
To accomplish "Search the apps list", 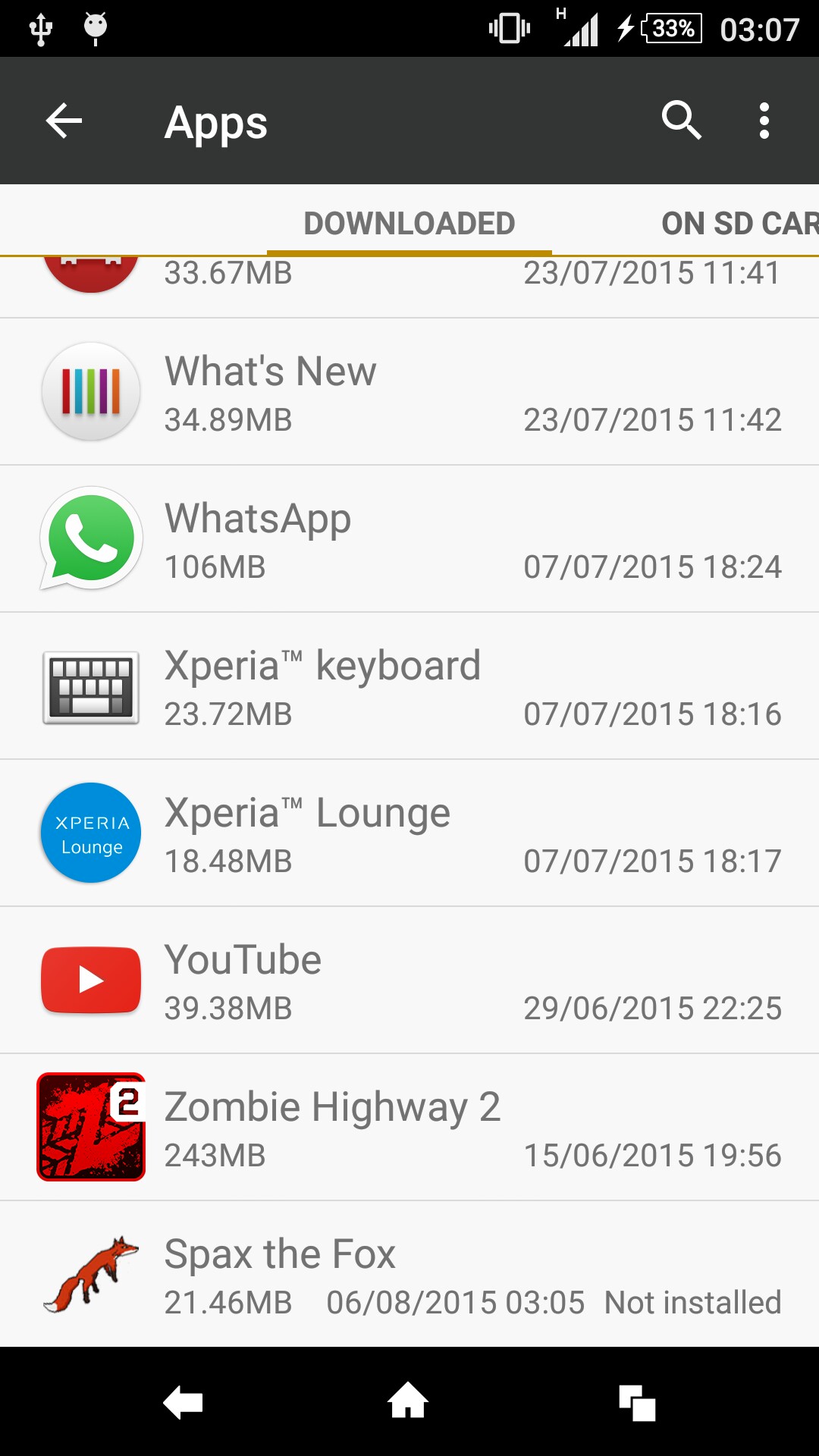I will pyautogui.click(x=681, y=121).
